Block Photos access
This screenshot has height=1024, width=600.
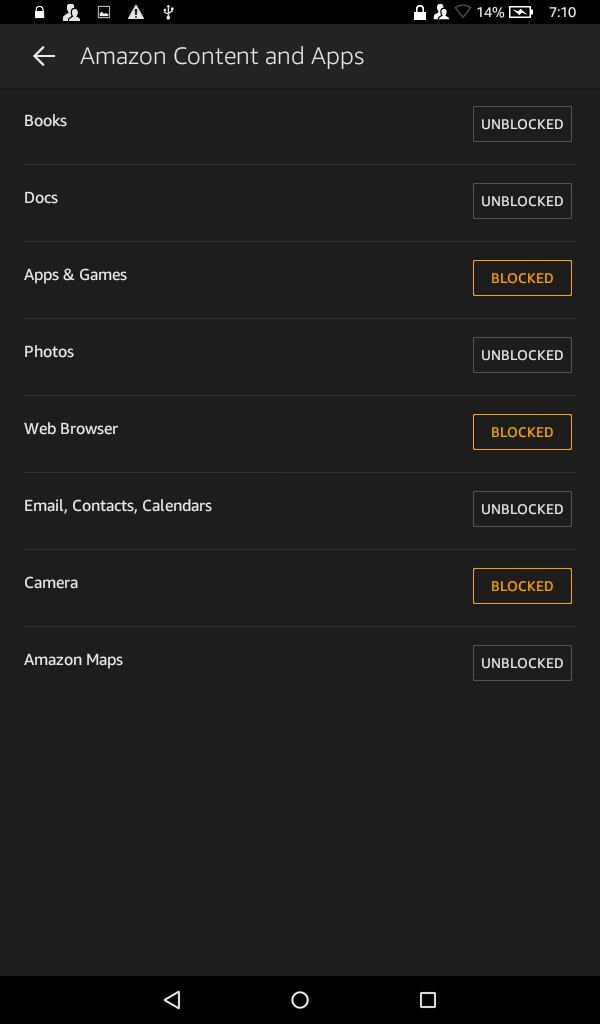[522, 355]
